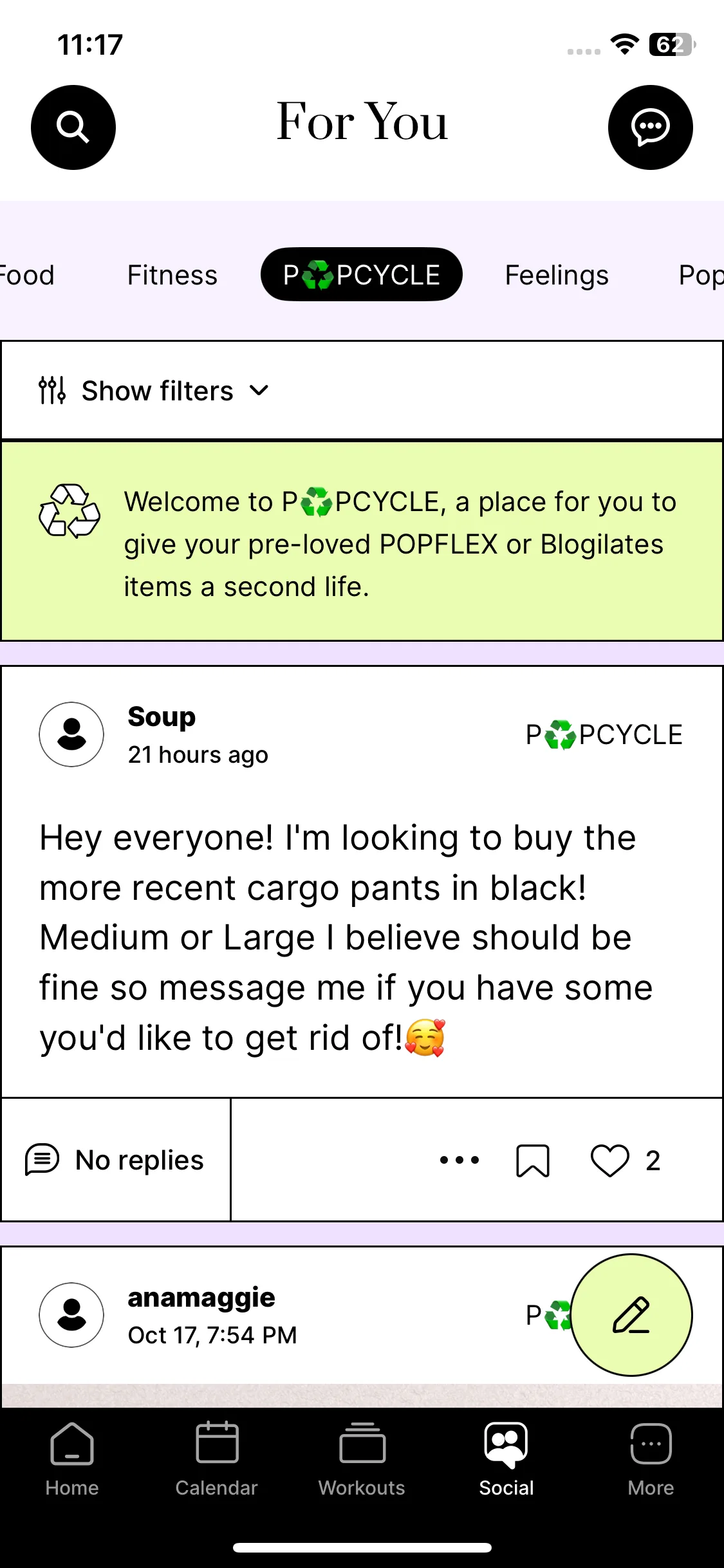
Task: Like Soup's post
Action: [x=609, y=1161]
